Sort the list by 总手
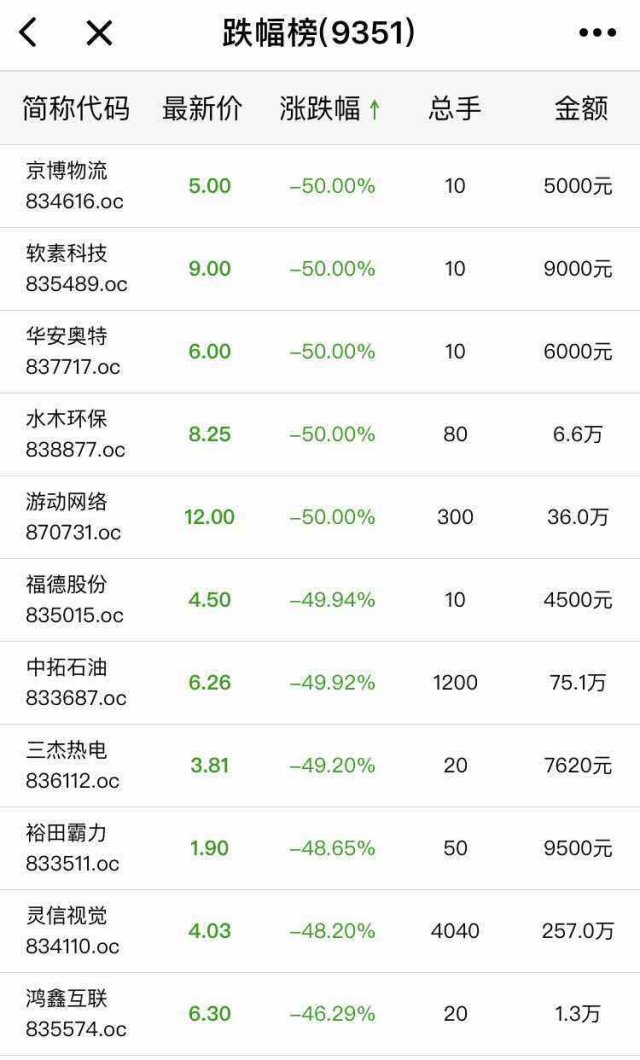Screen dimensions: 640x1060 click(455, 109)
